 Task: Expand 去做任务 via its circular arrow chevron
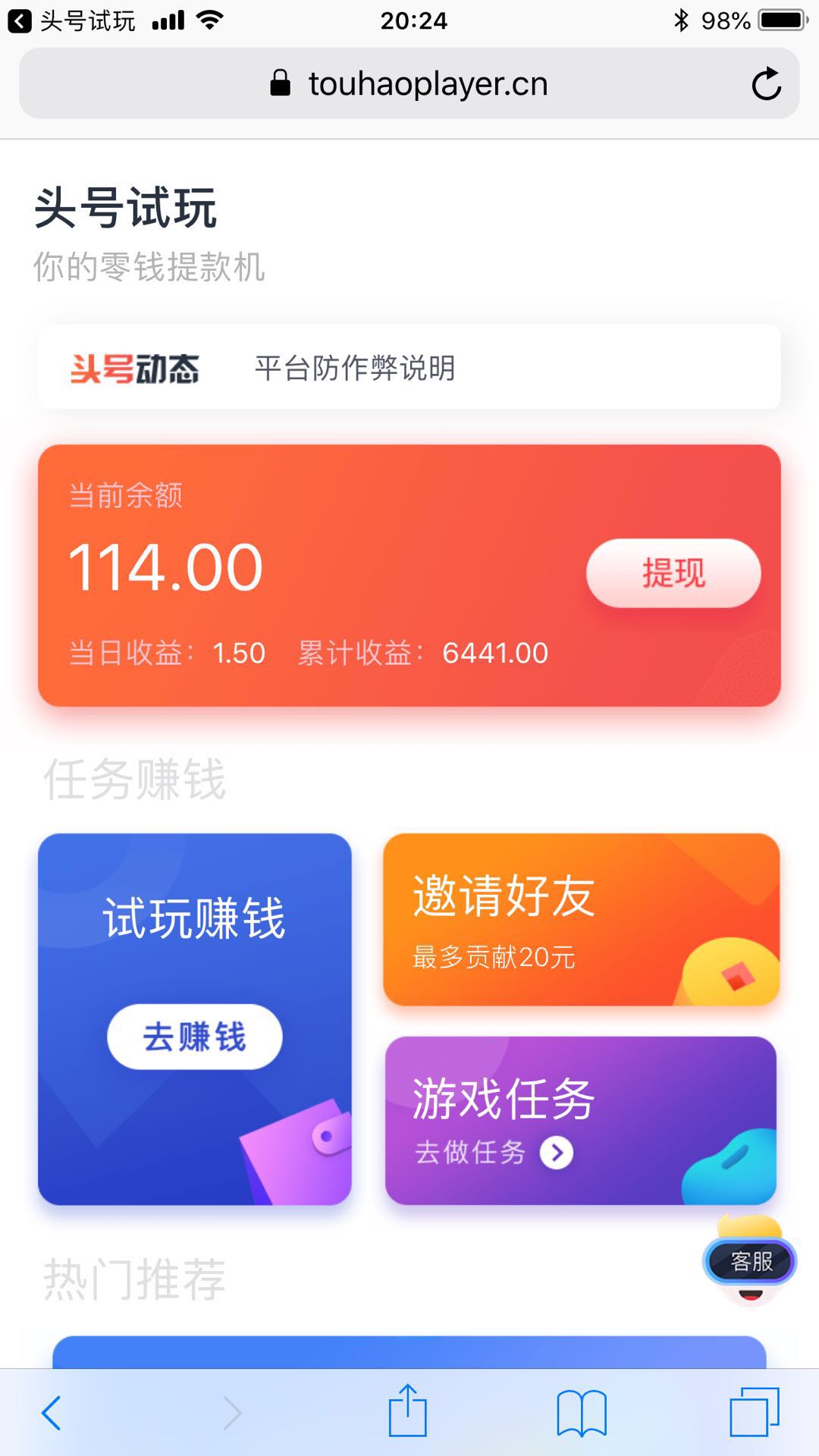(x=558, y=1153)
